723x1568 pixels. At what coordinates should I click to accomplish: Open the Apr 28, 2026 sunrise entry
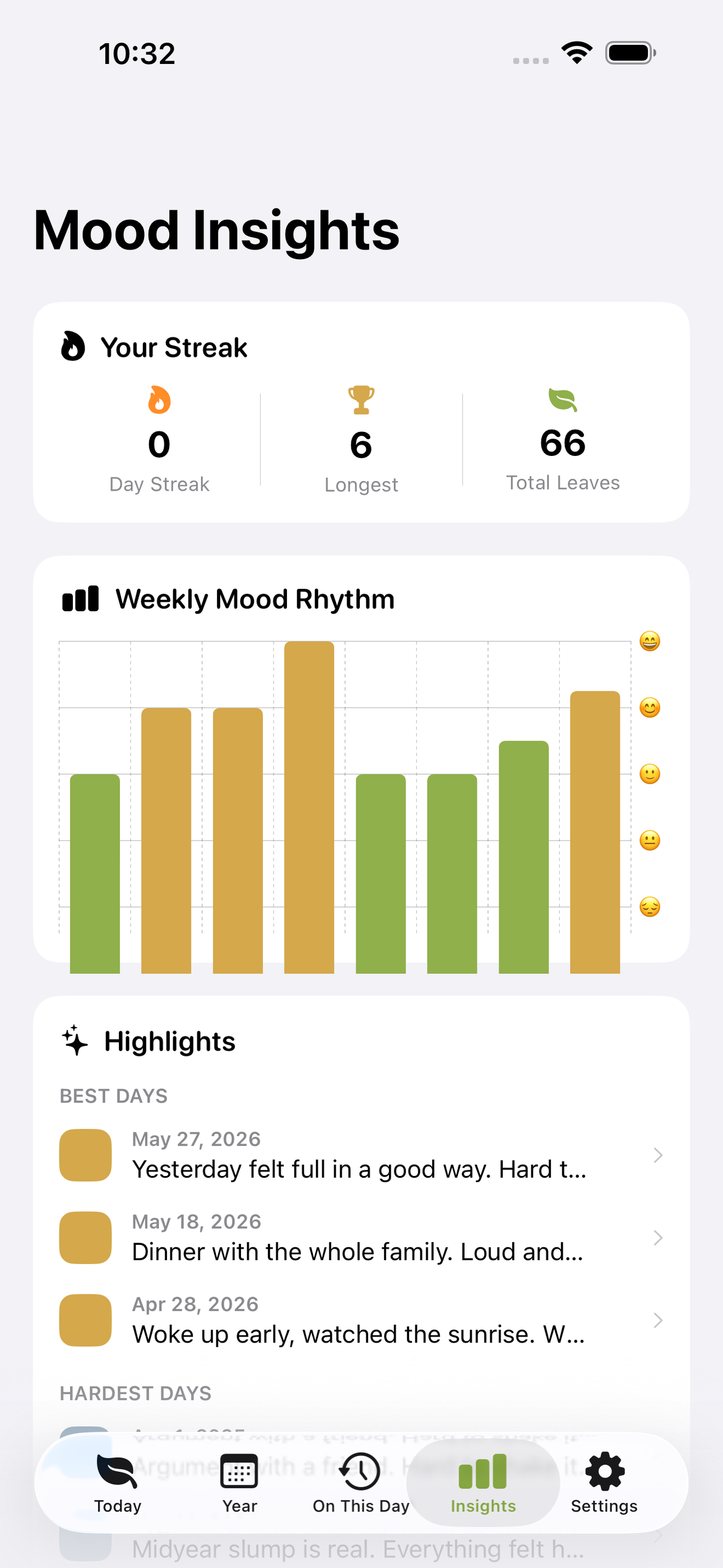(361, 1320)
